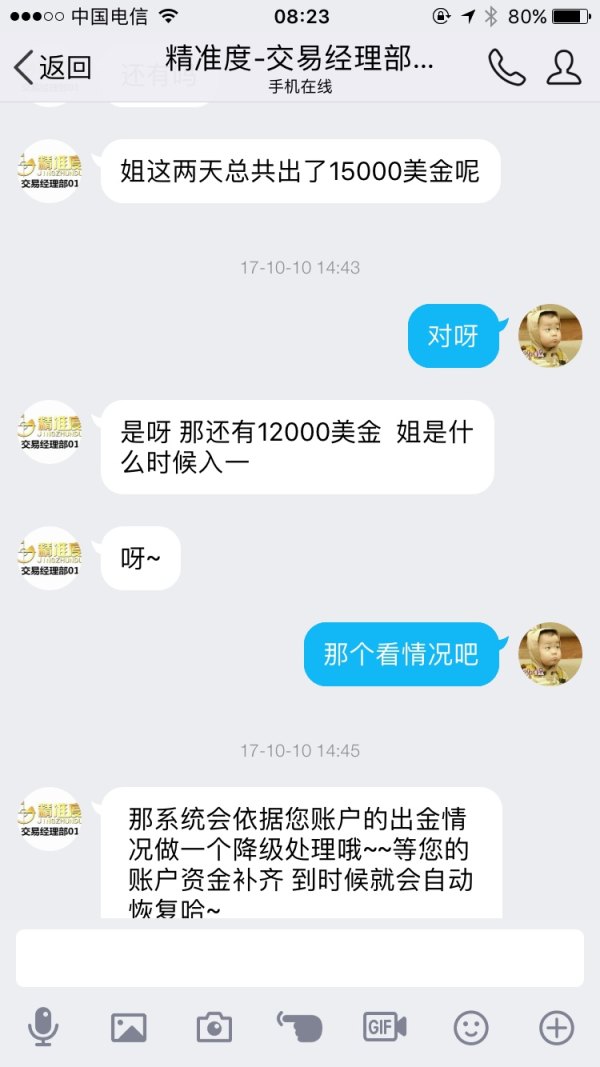
Task: Open more options with the plus icon
Action: 556,1027
